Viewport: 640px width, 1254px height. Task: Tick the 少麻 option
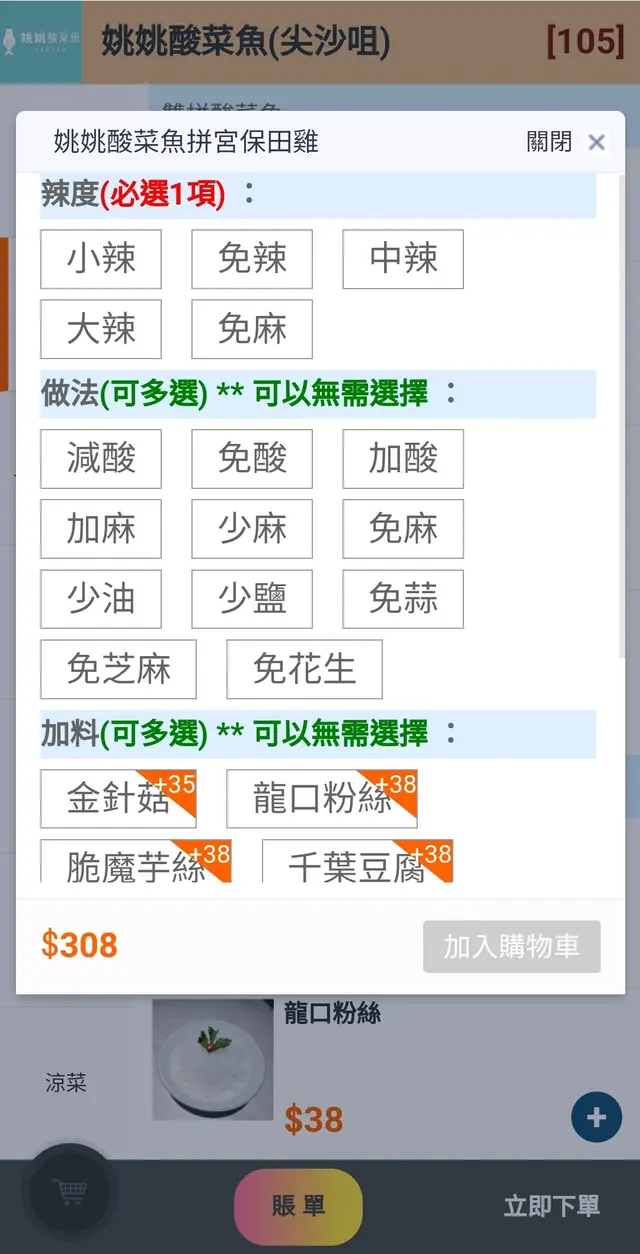click(x=252, y=529)
